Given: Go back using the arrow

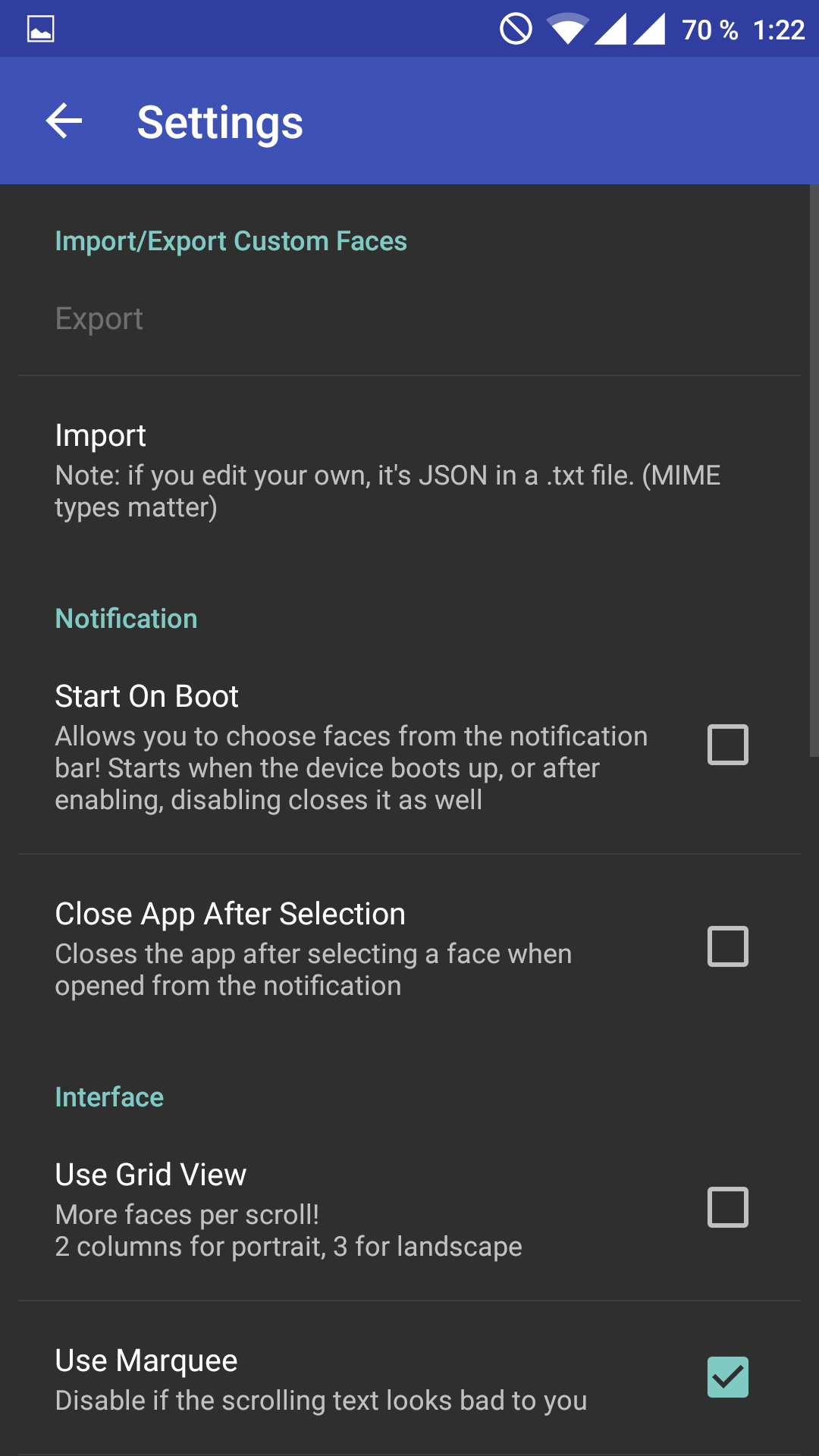Looking at the screenshot, I should (x=64, y=121).
